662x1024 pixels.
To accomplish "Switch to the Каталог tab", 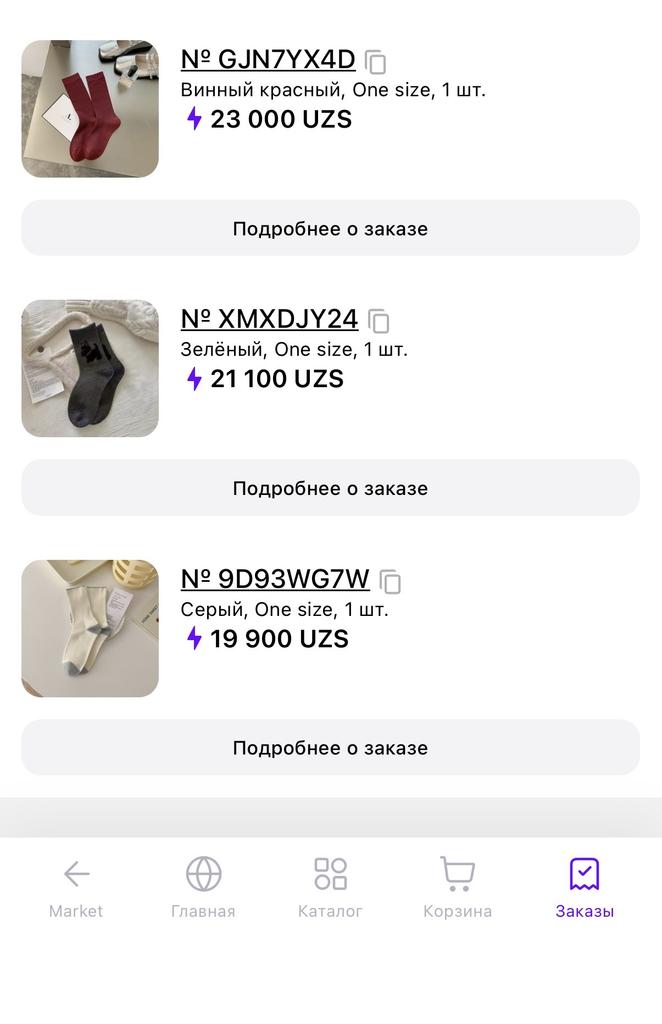I will coord(330,887).
